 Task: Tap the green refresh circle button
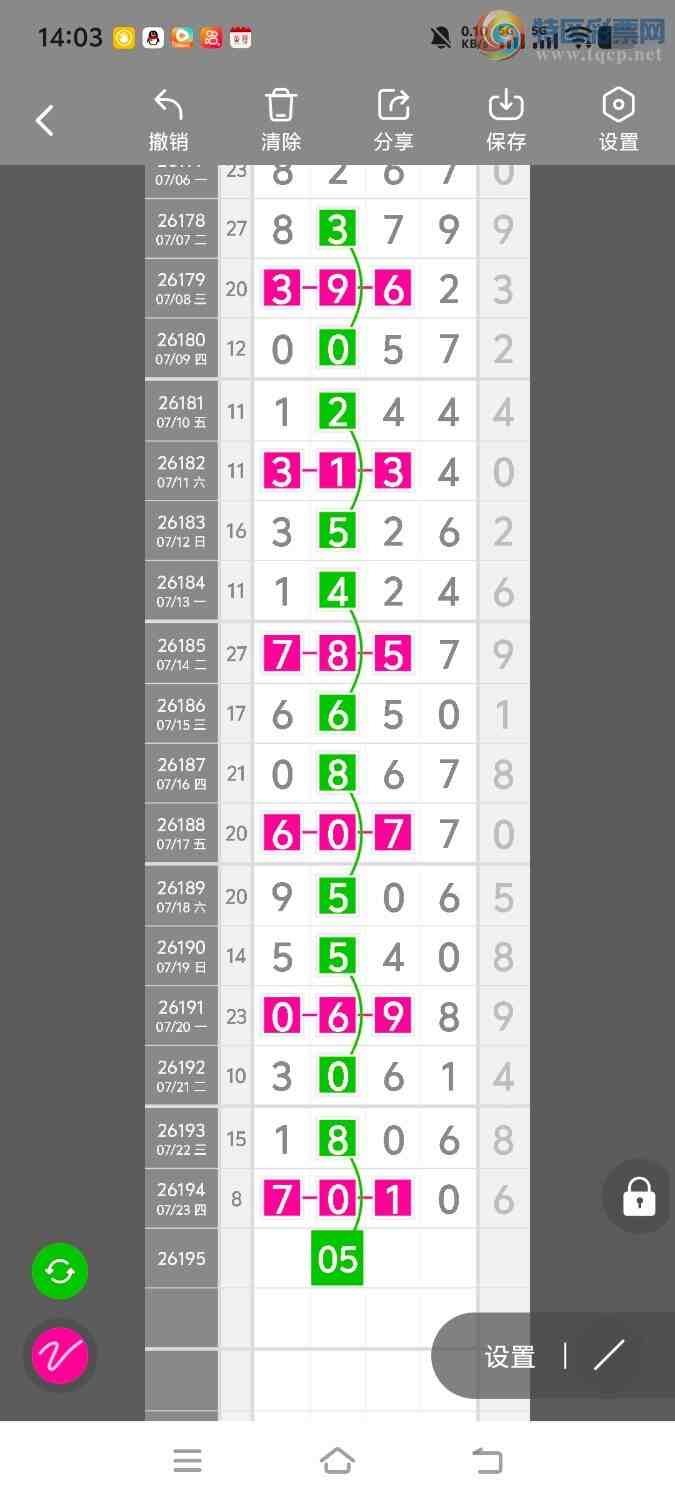[x=60, y=1271]
